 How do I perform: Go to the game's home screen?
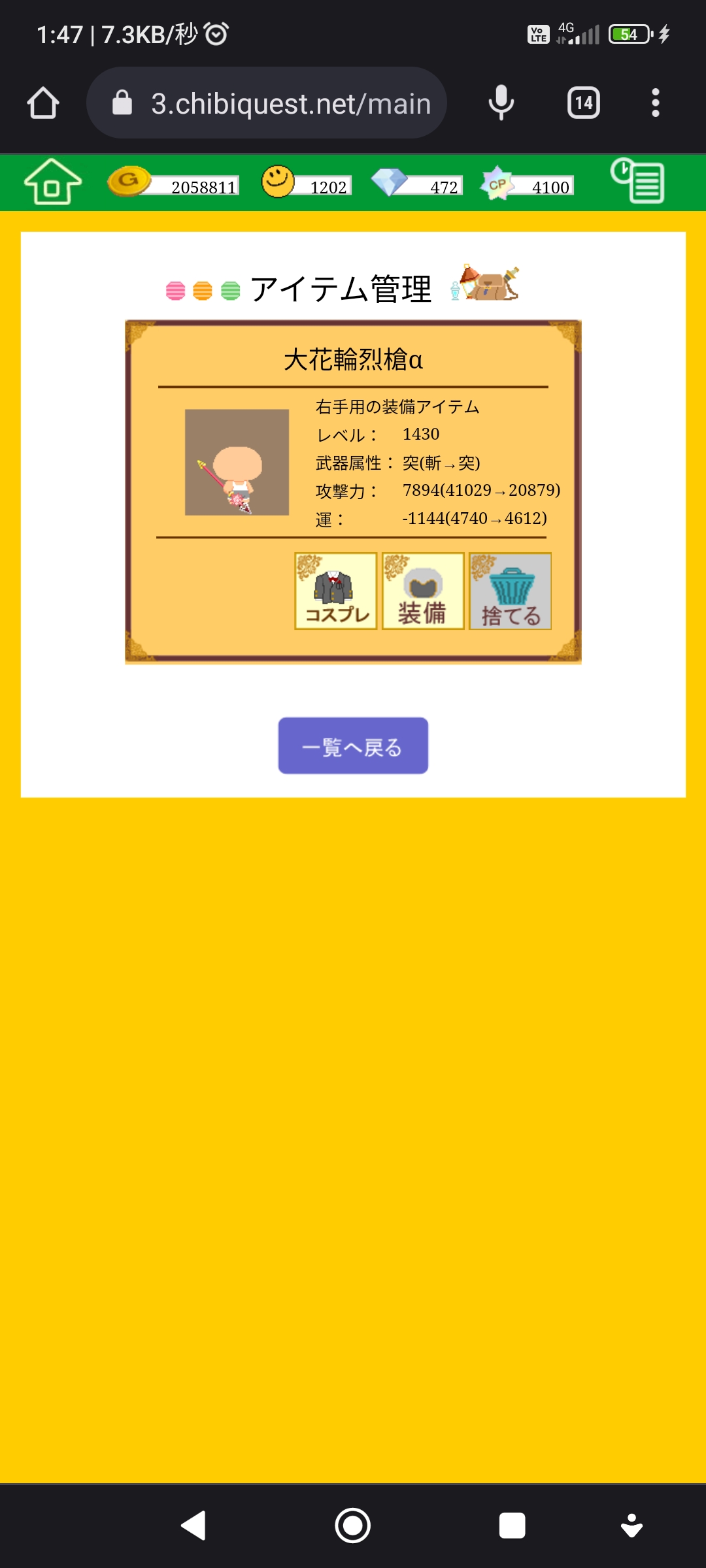pos(52,182)
